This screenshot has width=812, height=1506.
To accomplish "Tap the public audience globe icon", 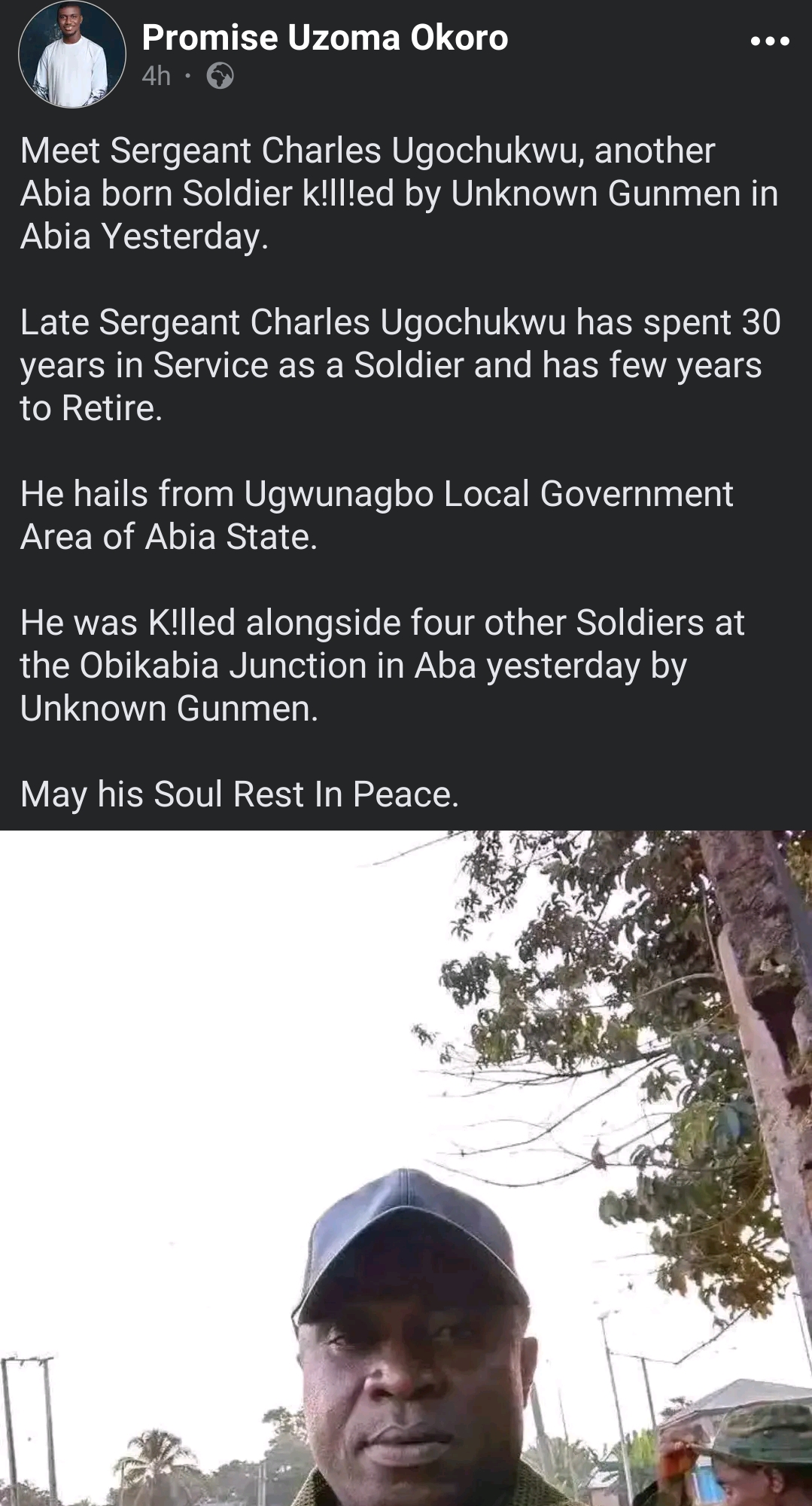I will [220, 76].
